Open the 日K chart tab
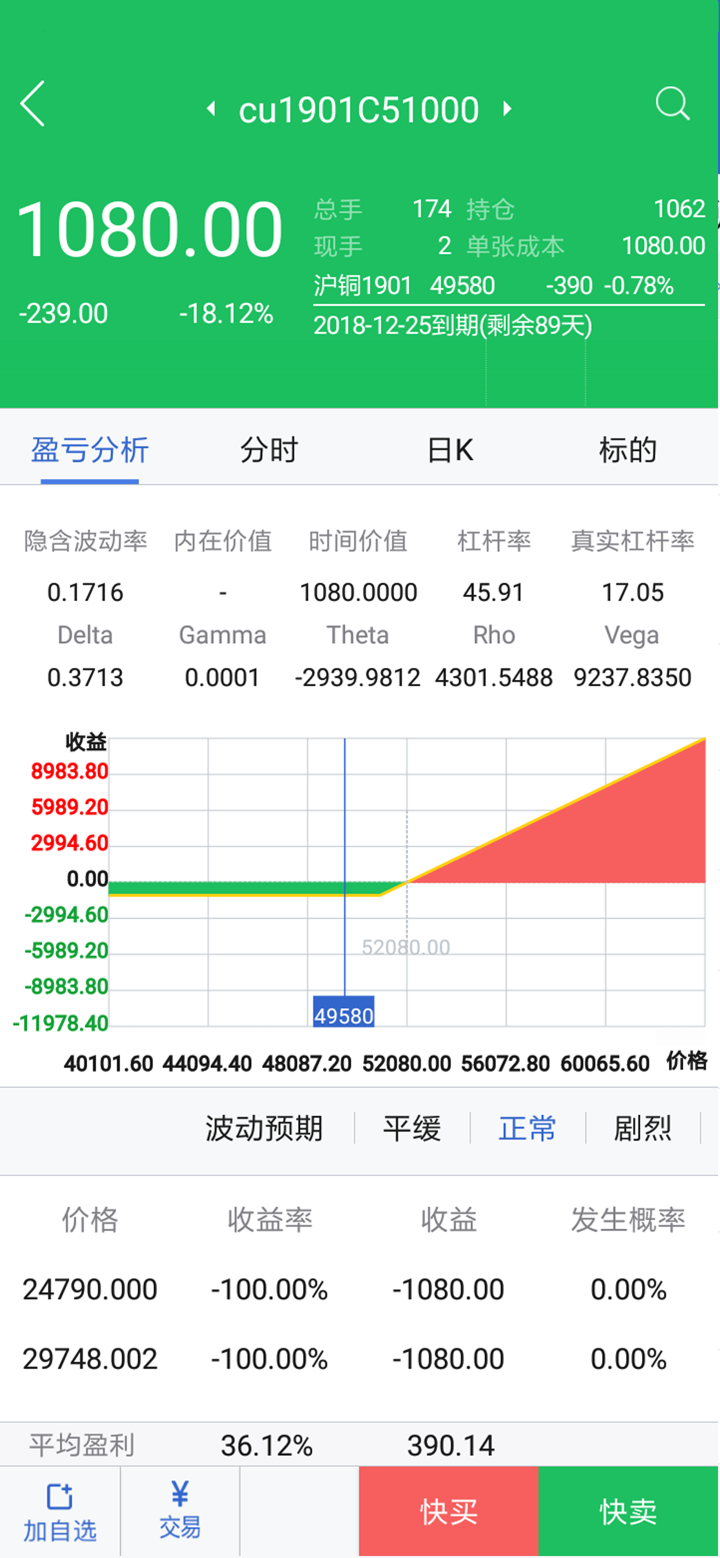Screen dimensions: 720x1558 pyautogui.click(x=450, y=450)
